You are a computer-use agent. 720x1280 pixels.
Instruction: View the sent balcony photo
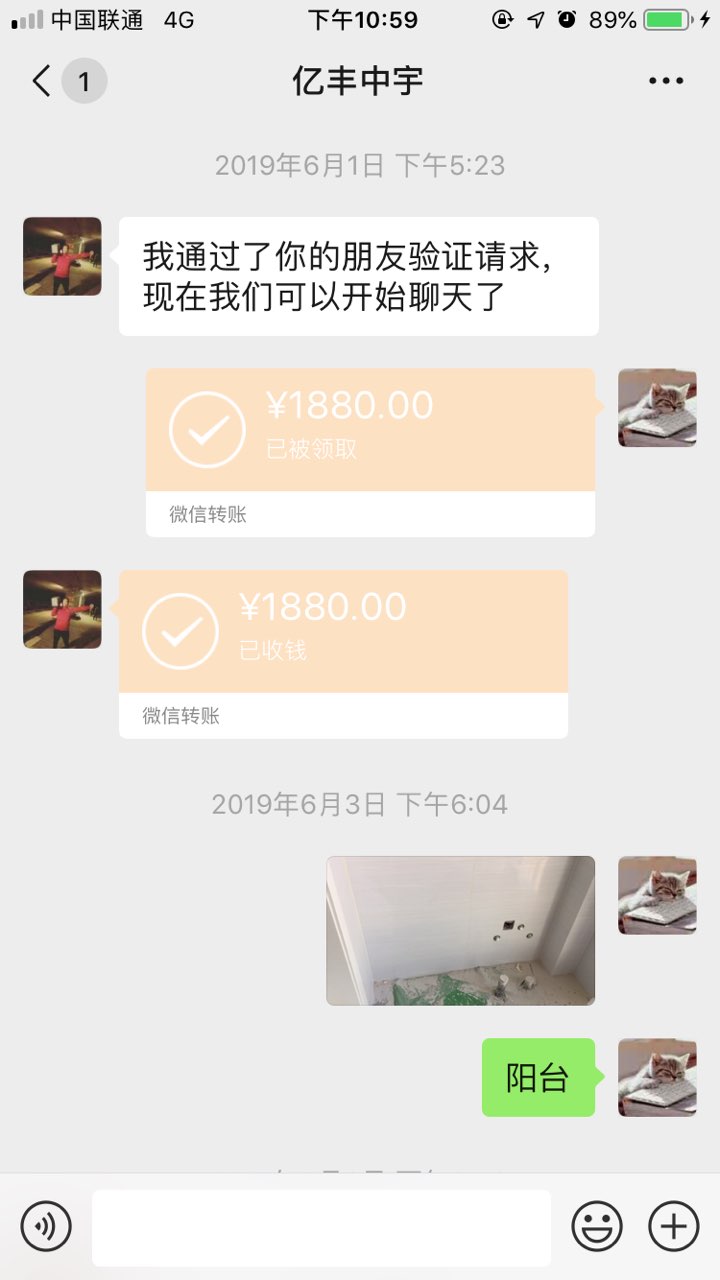coord(460,930)
